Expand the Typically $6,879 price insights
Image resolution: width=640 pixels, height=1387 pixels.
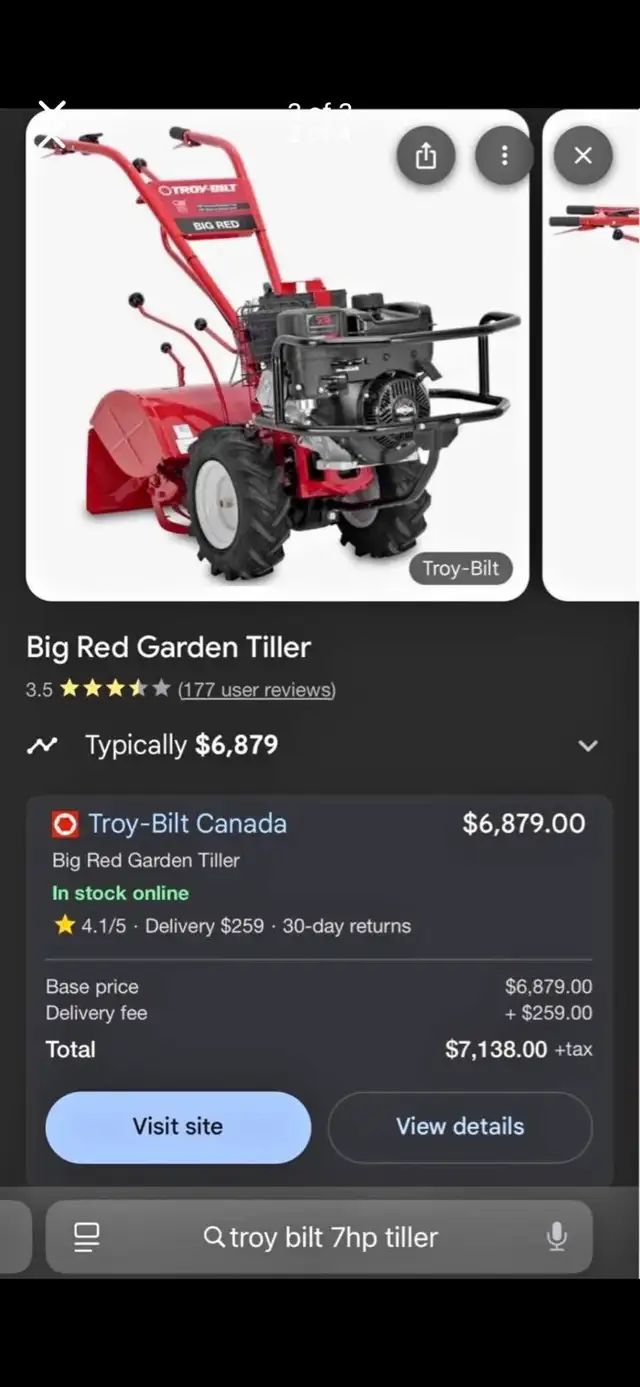[588, 745]
